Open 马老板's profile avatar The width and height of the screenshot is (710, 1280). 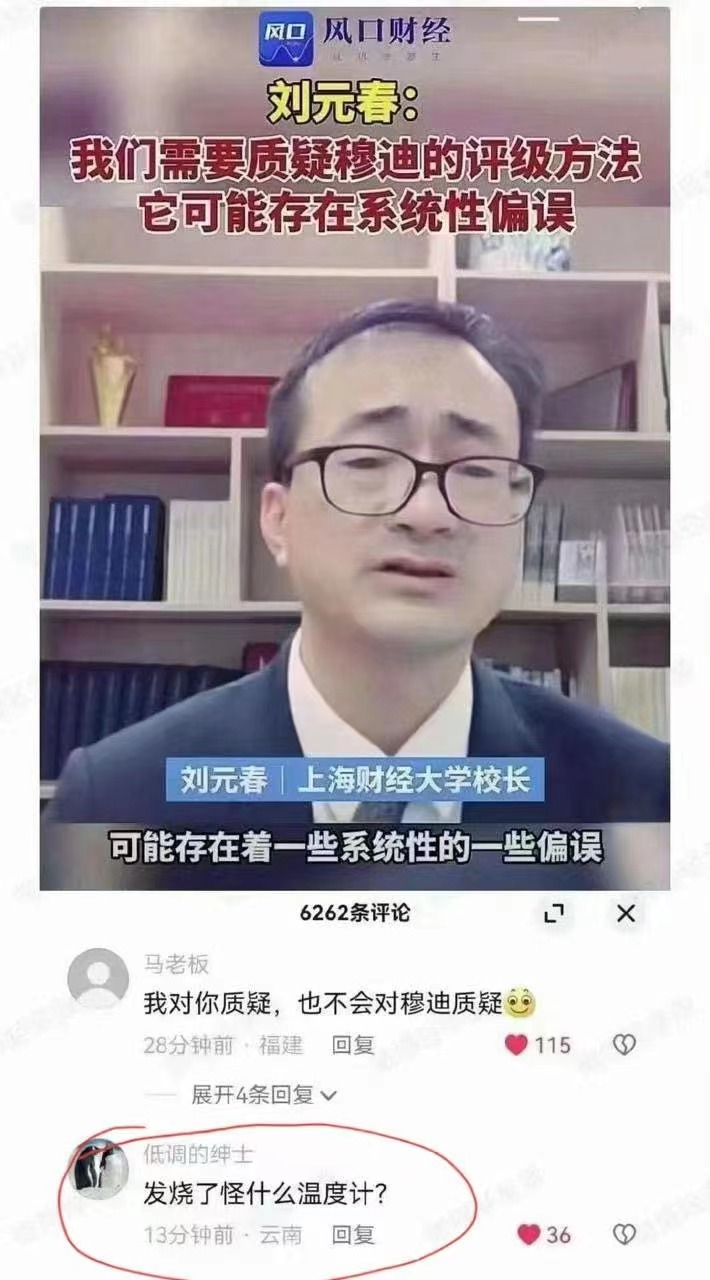tap(98, 977)
